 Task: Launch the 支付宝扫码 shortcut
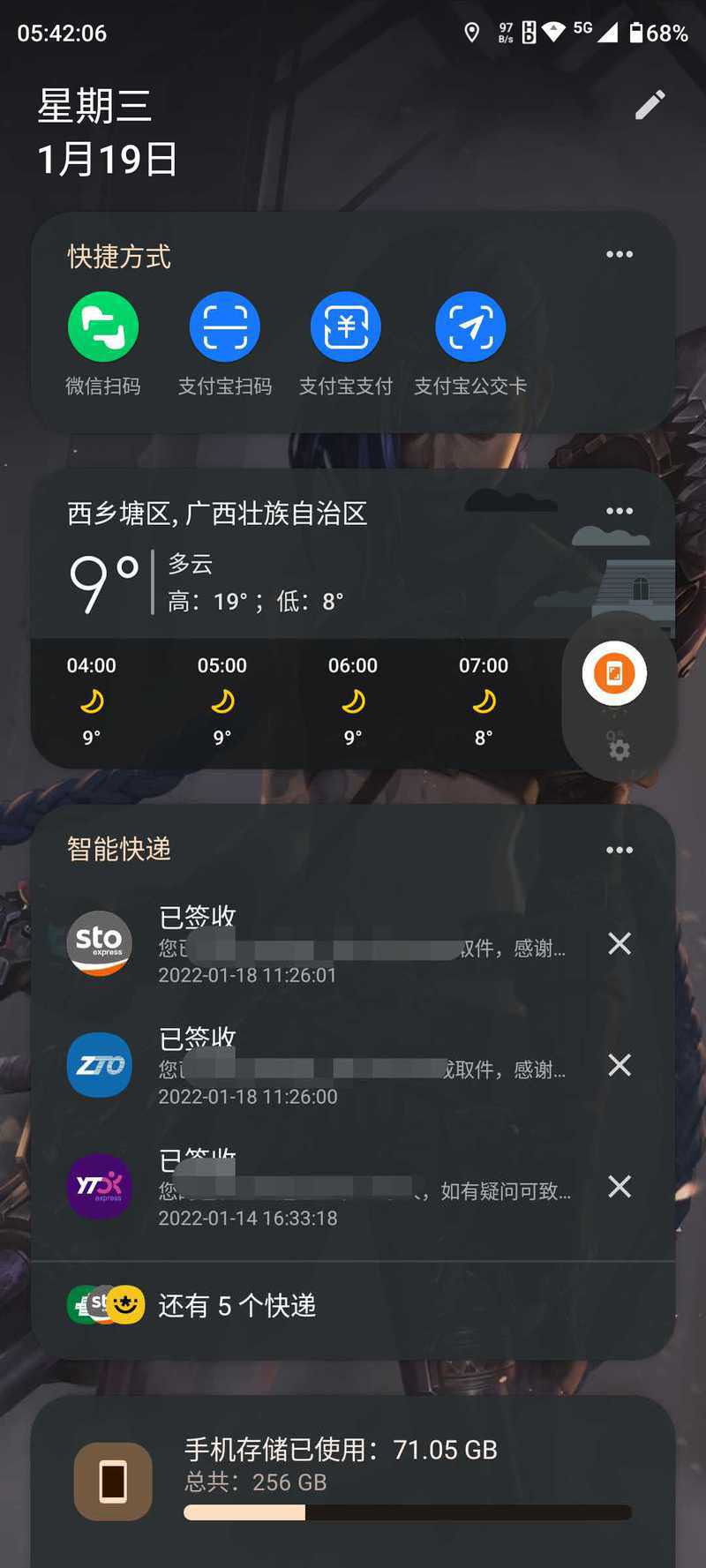pos(224,327)
